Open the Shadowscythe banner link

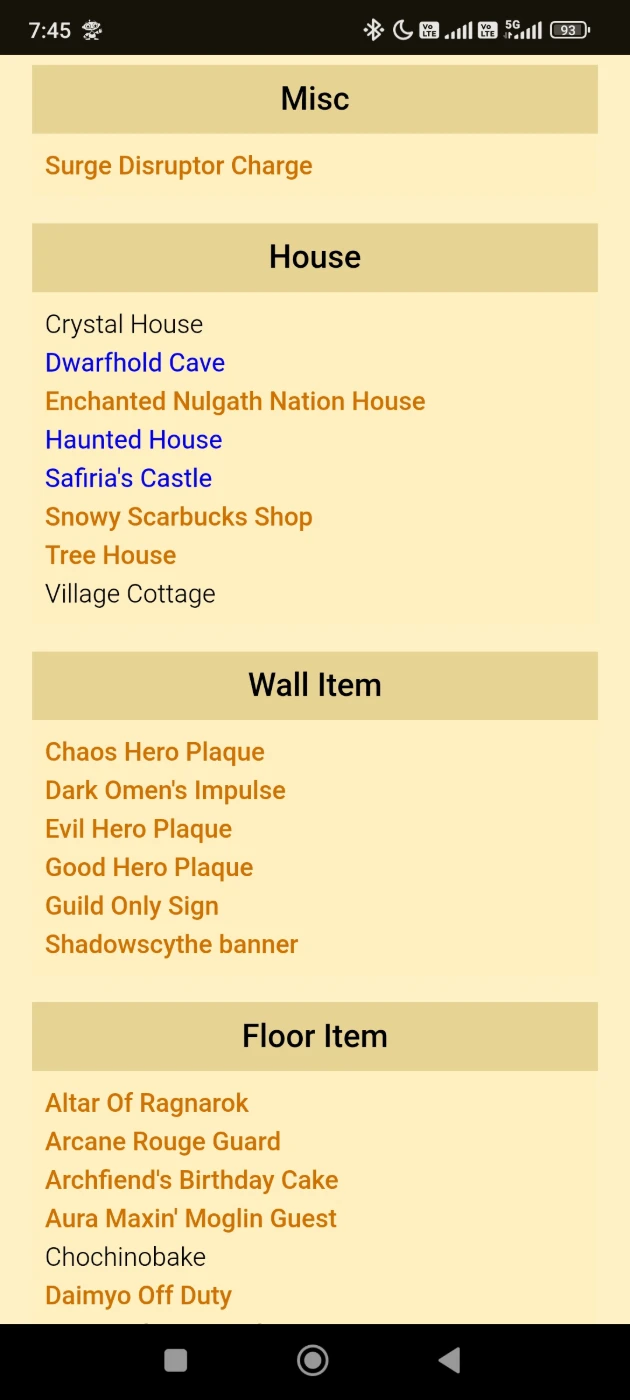[171, 944]
